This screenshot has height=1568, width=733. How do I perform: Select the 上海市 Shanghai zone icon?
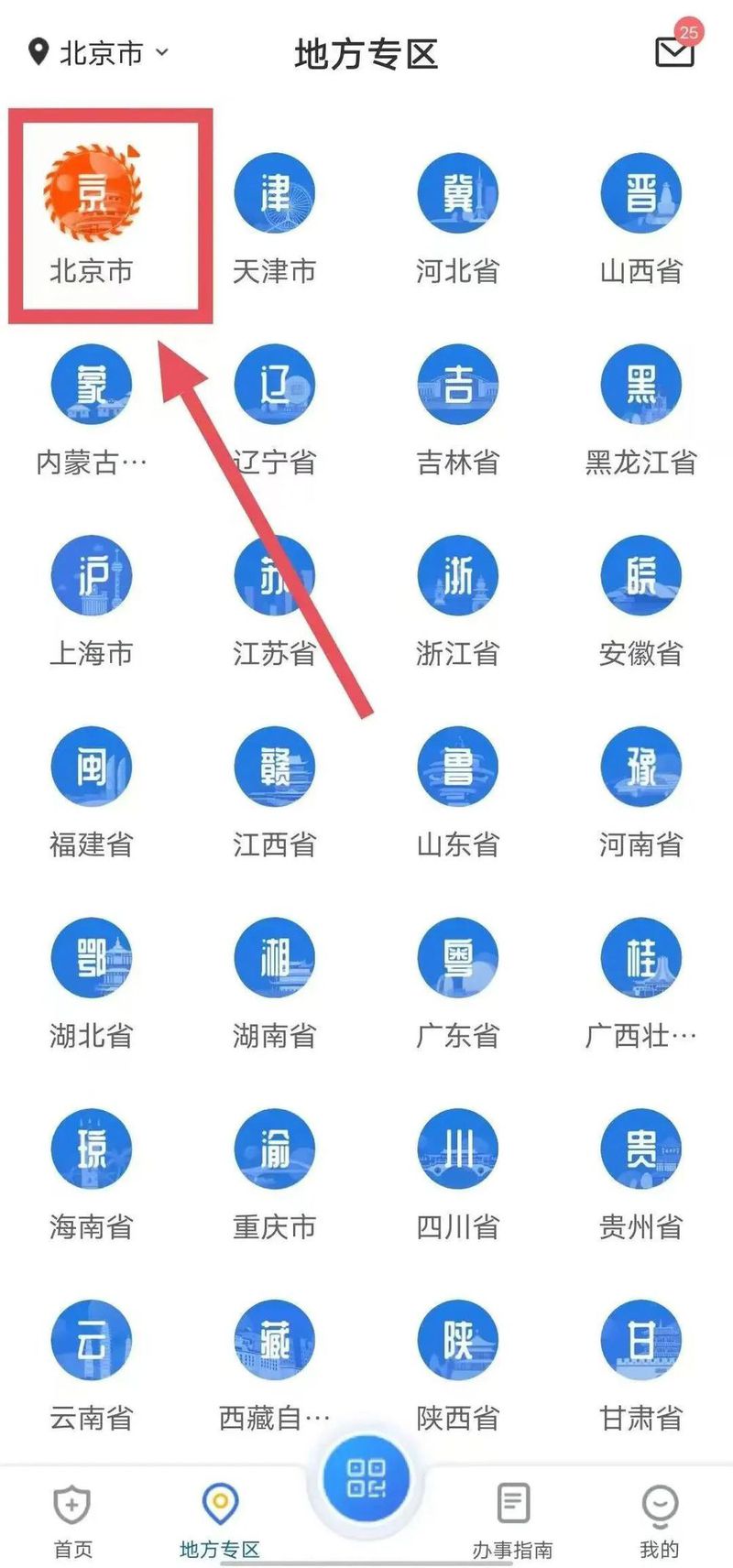click(x=92, y=575)
